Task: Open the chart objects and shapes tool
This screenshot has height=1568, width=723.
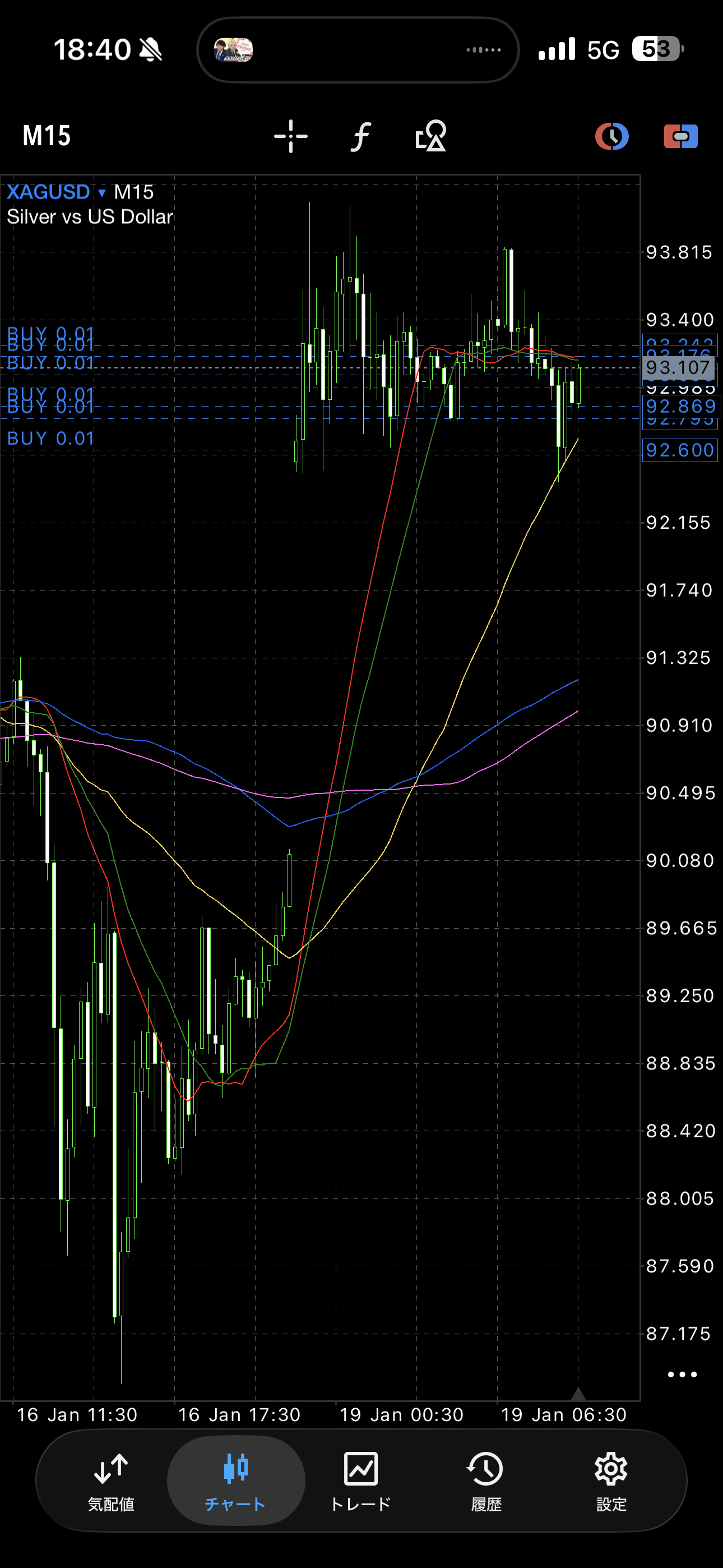Action: coord(430,136)
